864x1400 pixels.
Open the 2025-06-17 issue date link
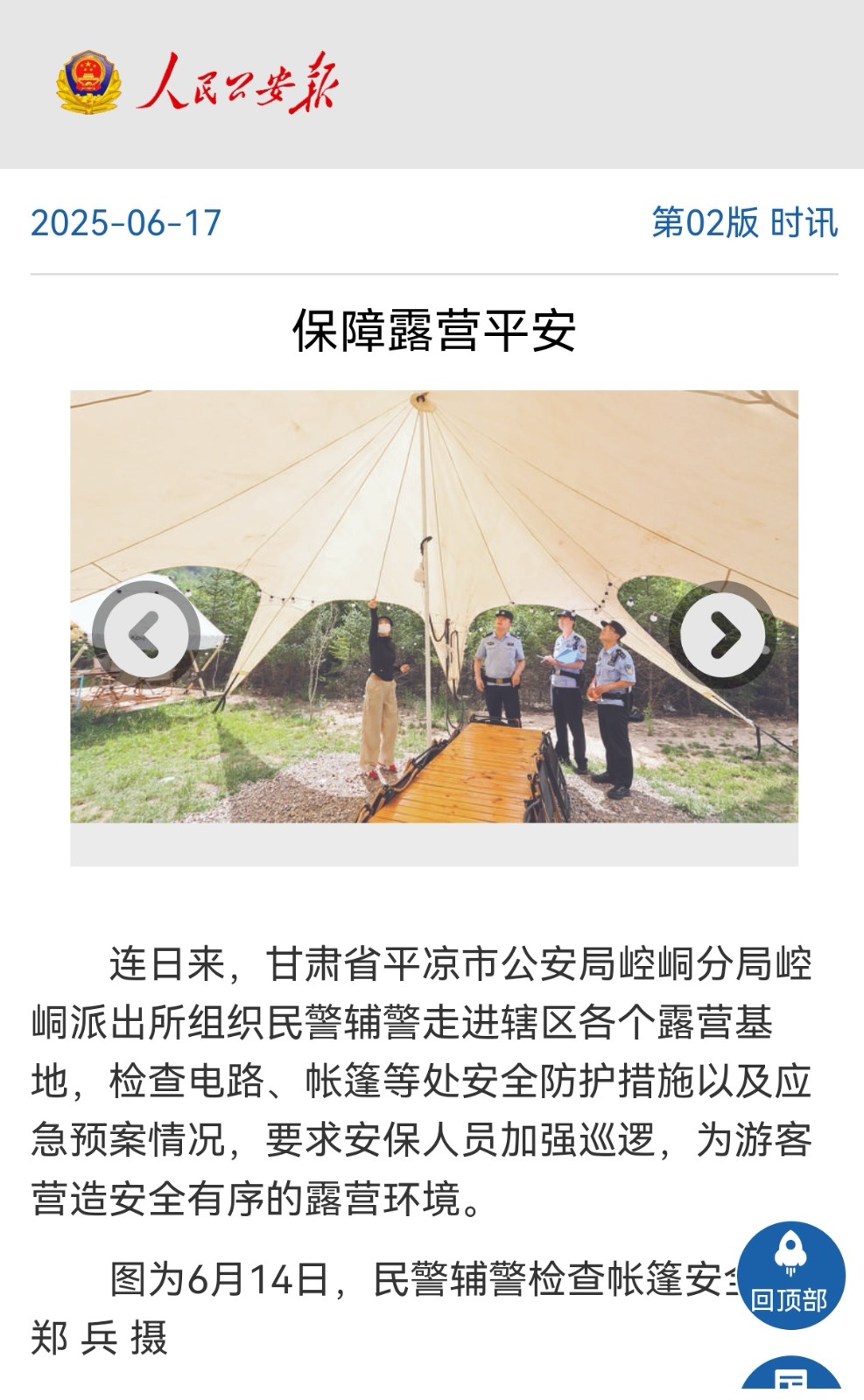126,223
